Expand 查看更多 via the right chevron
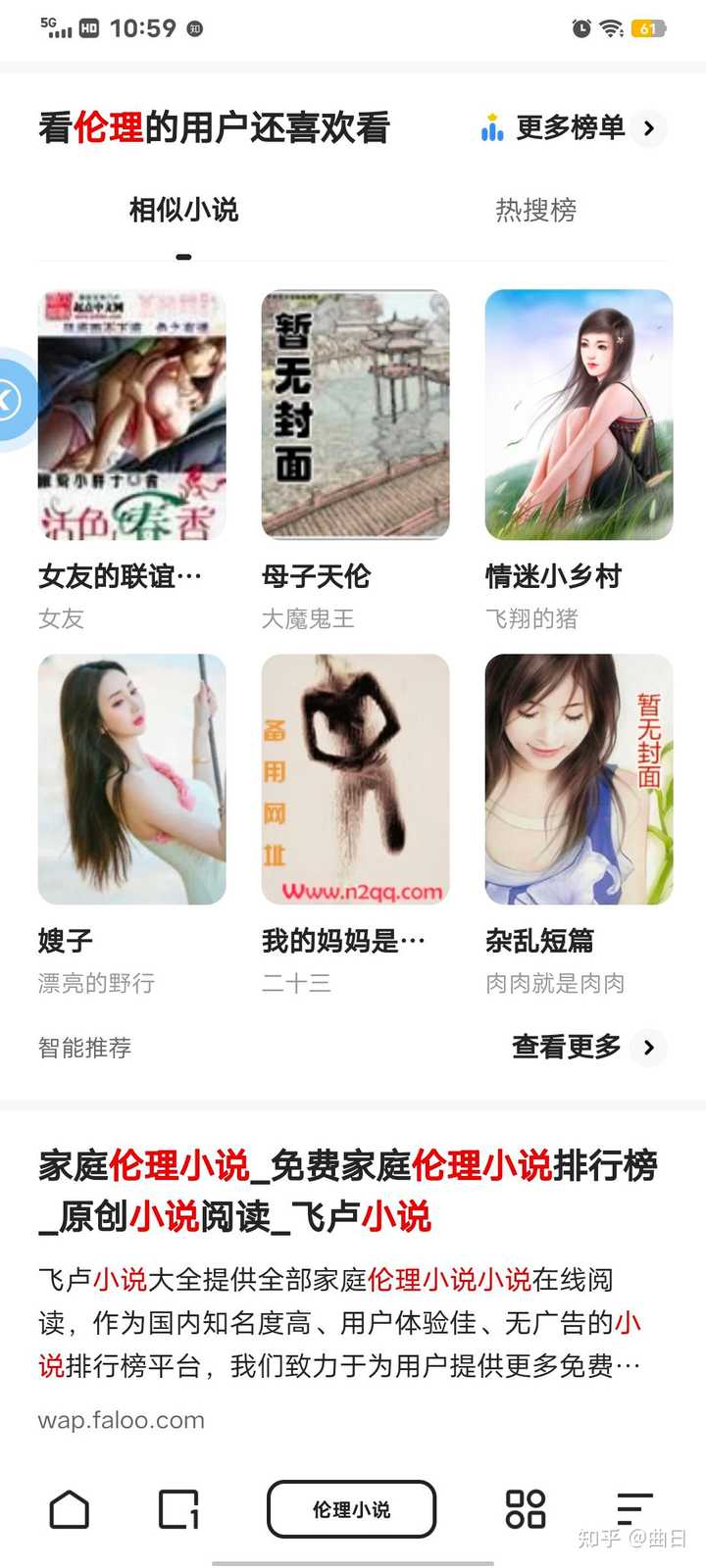Screen dimensions: 706x1568 (648, 1048)
